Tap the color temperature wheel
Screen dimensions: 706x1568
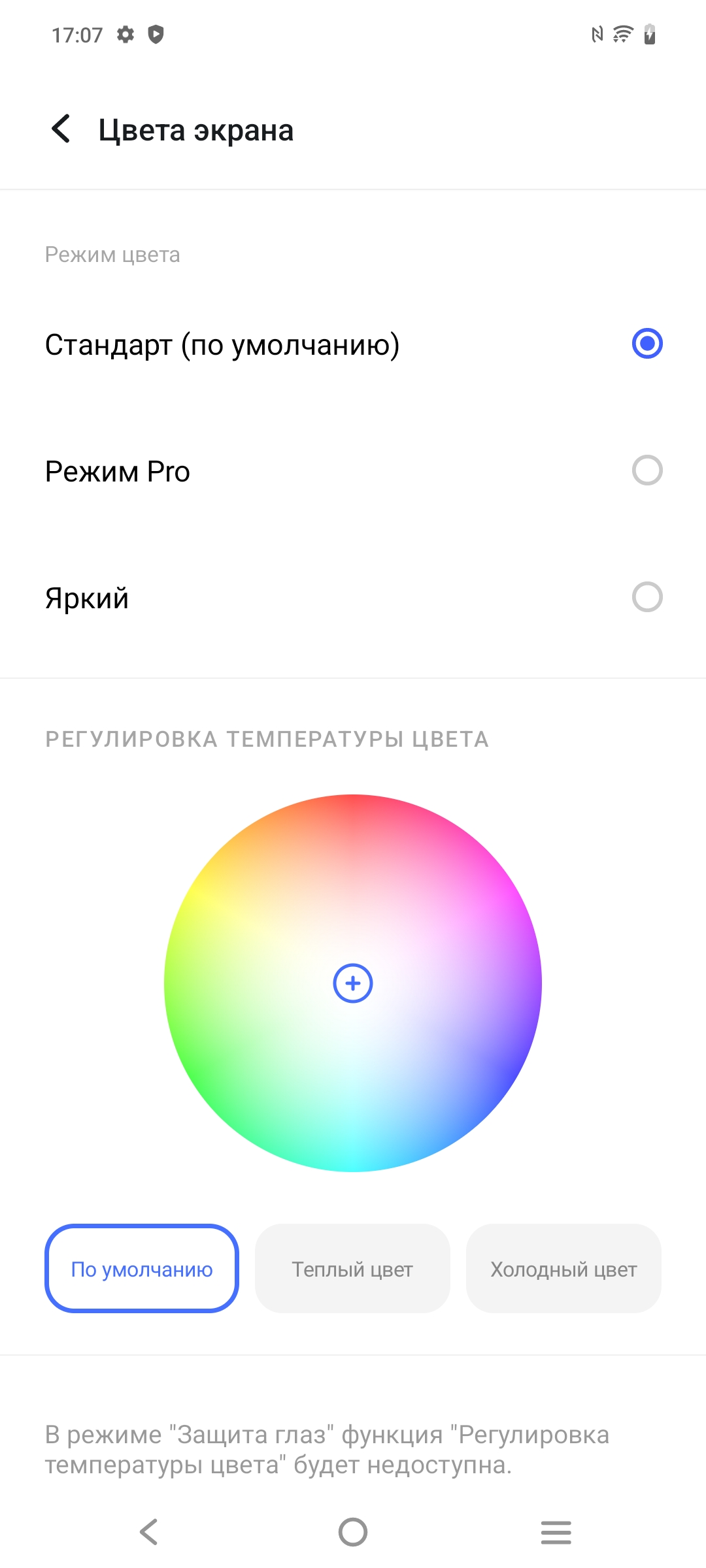[x=353, y=983]
